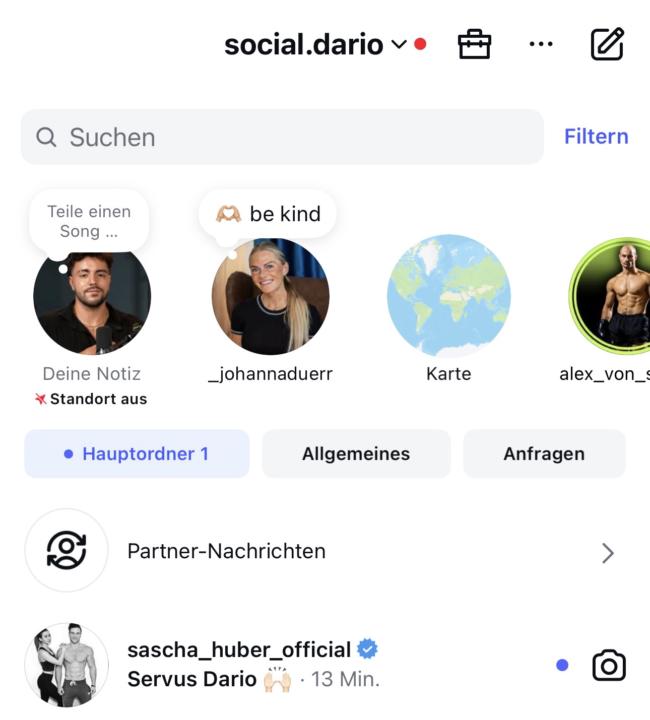
Task: Switch to the Allgemeines tab
Action: (356, 454)
